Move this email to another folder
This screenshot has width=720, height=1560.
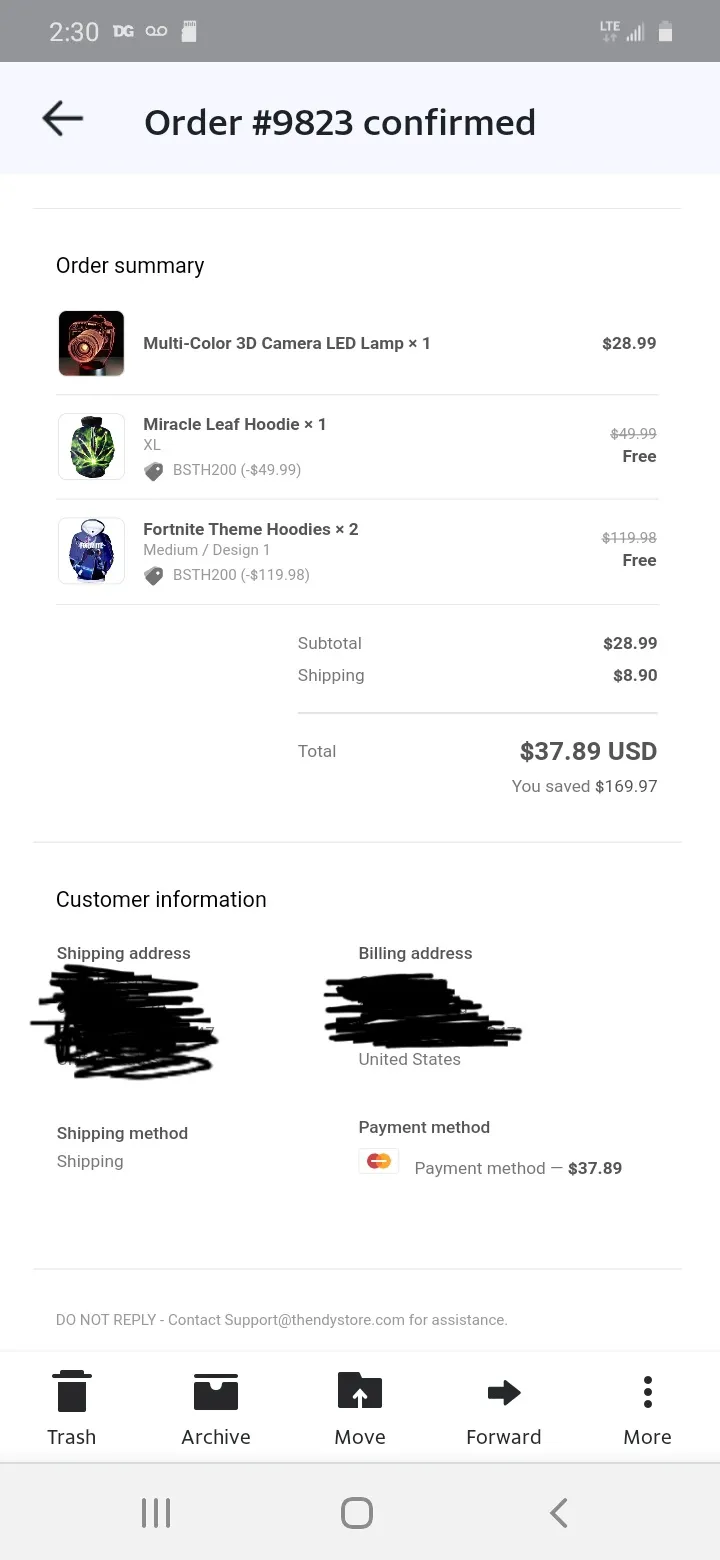point(360,1408)
